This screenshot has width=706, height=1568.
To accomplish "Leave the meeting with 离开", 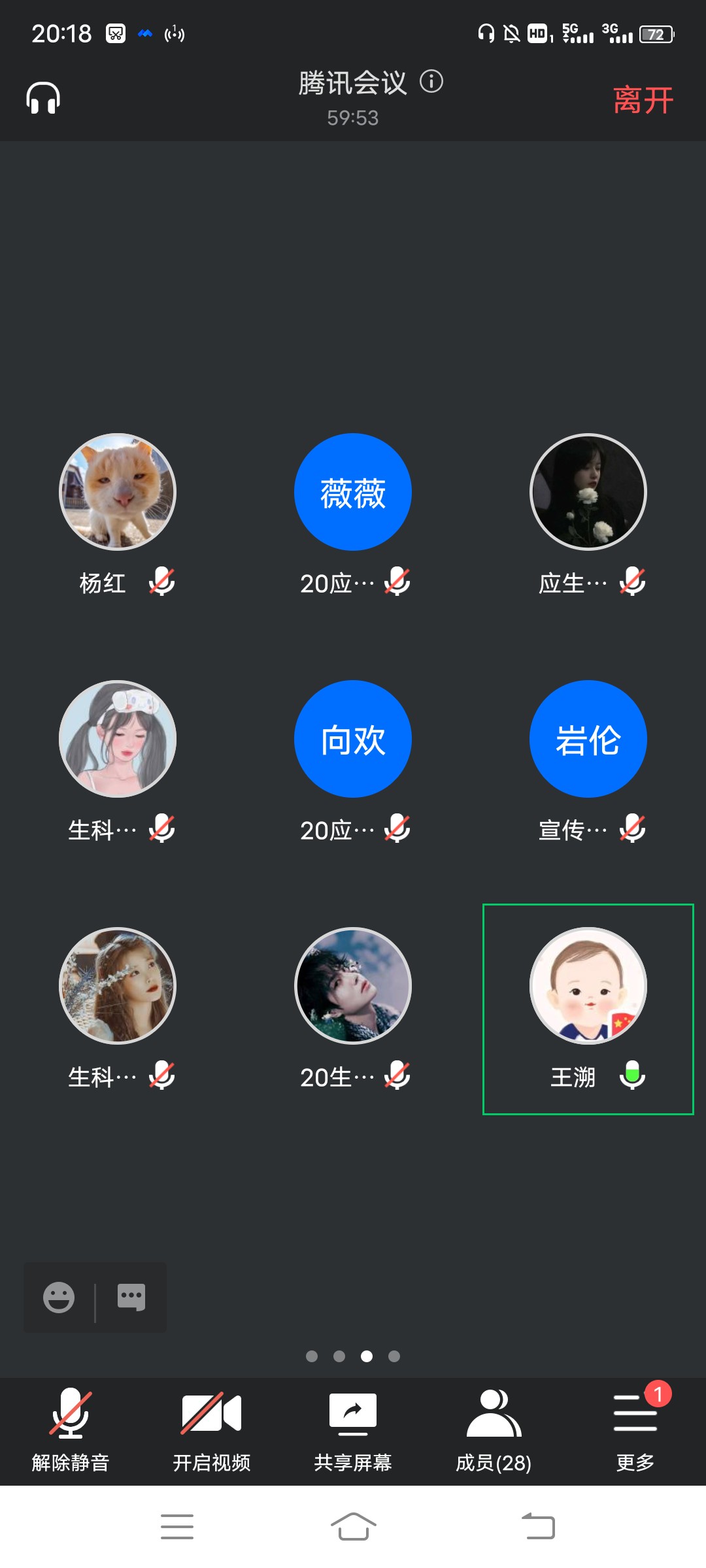I will pyautogui.click(x=643, y=101).
